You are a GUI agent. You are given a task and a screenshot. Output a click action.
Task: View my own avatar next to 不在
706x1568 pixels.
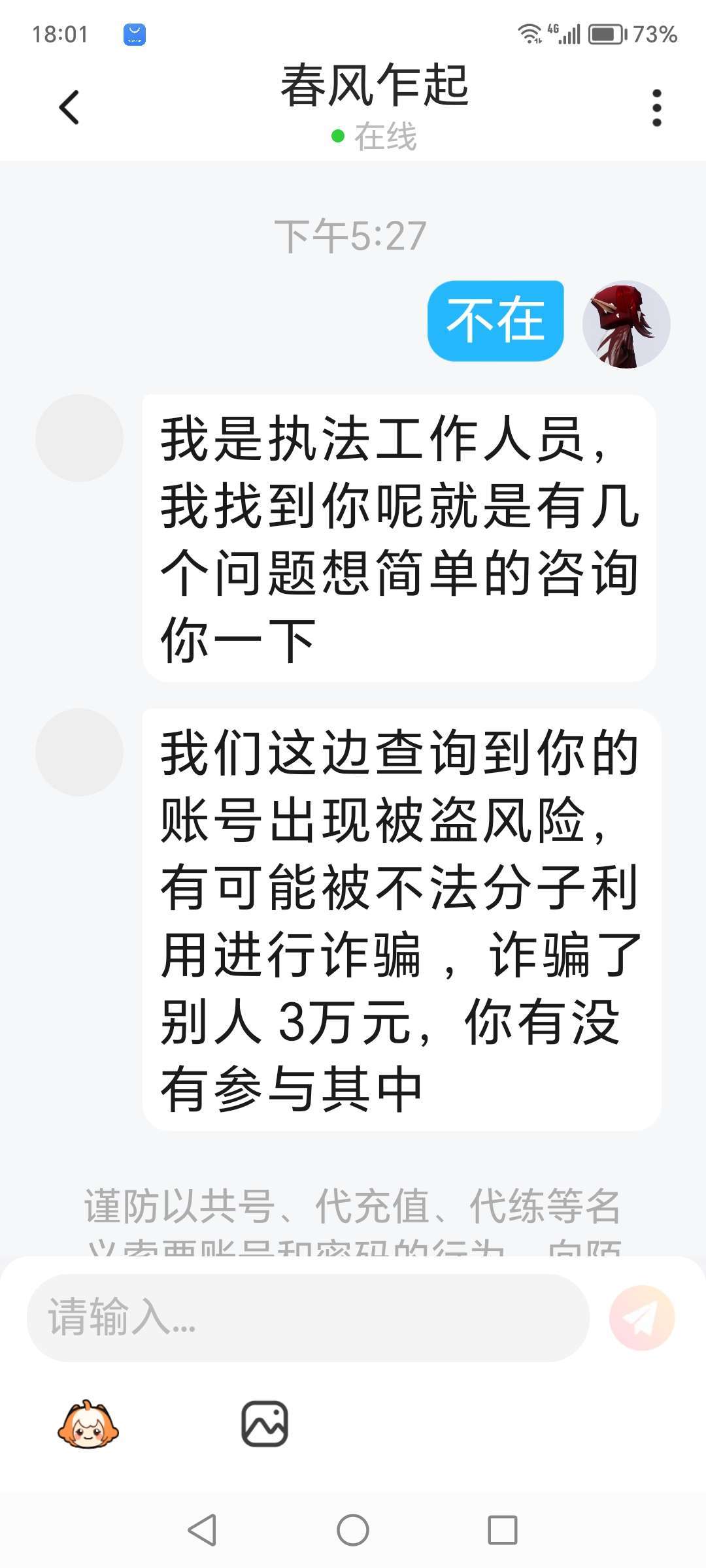pos(626,325)
